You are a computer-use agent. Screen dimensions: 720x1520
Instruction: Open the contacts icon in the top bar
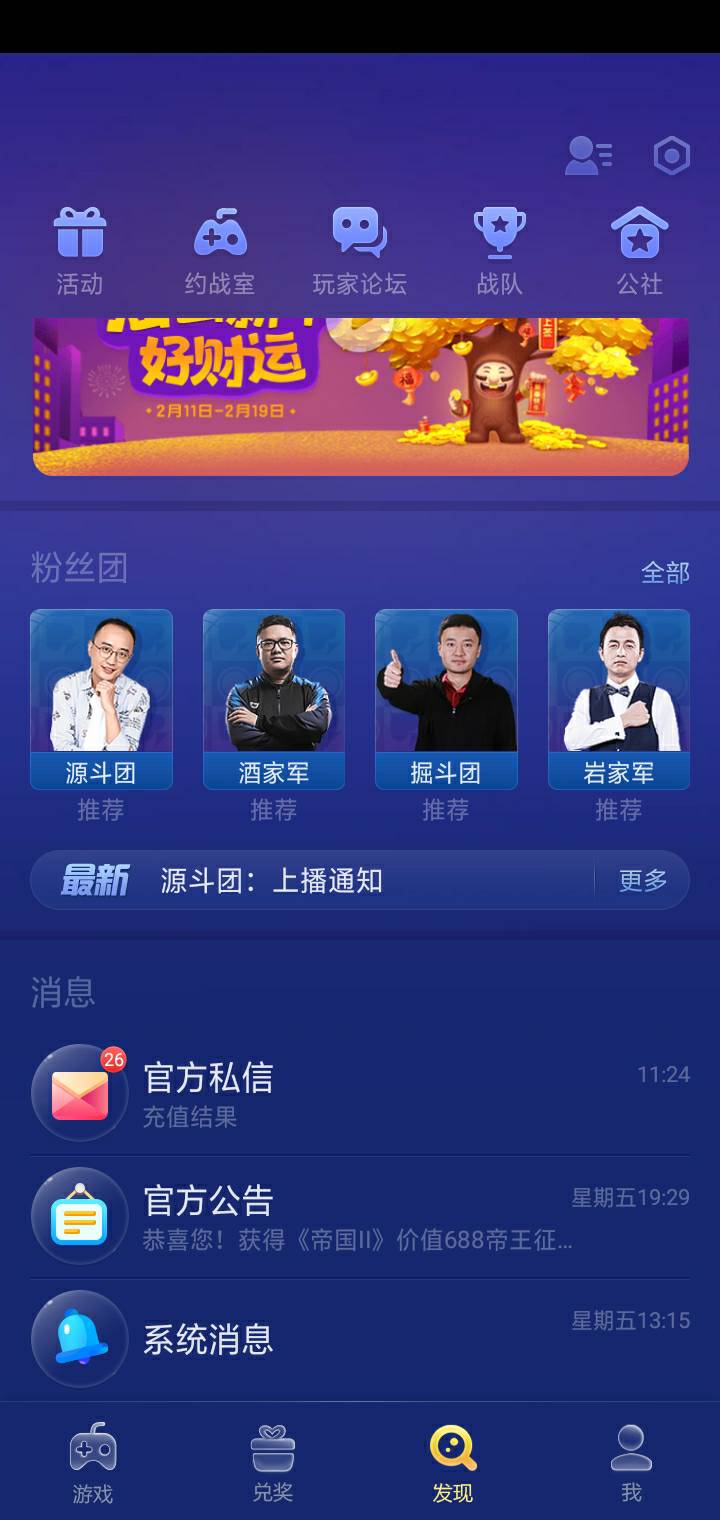[589, 155]
